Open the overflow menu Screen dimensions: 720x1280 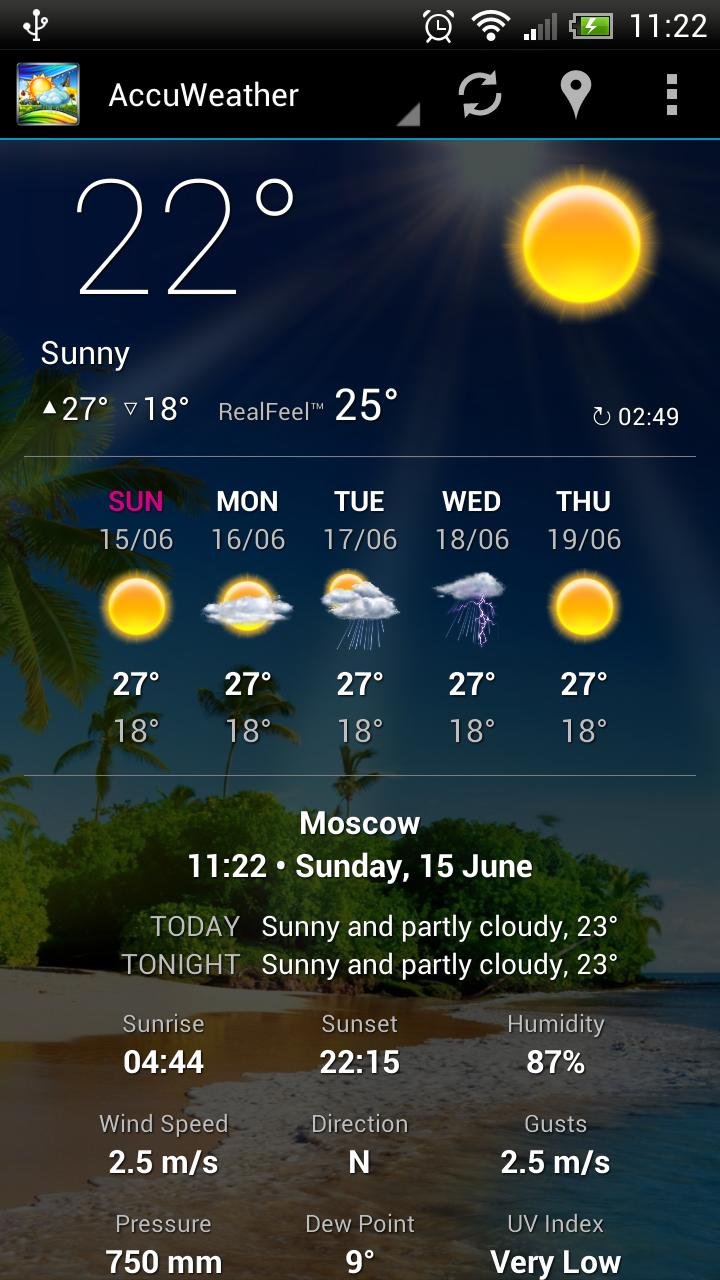671,95
